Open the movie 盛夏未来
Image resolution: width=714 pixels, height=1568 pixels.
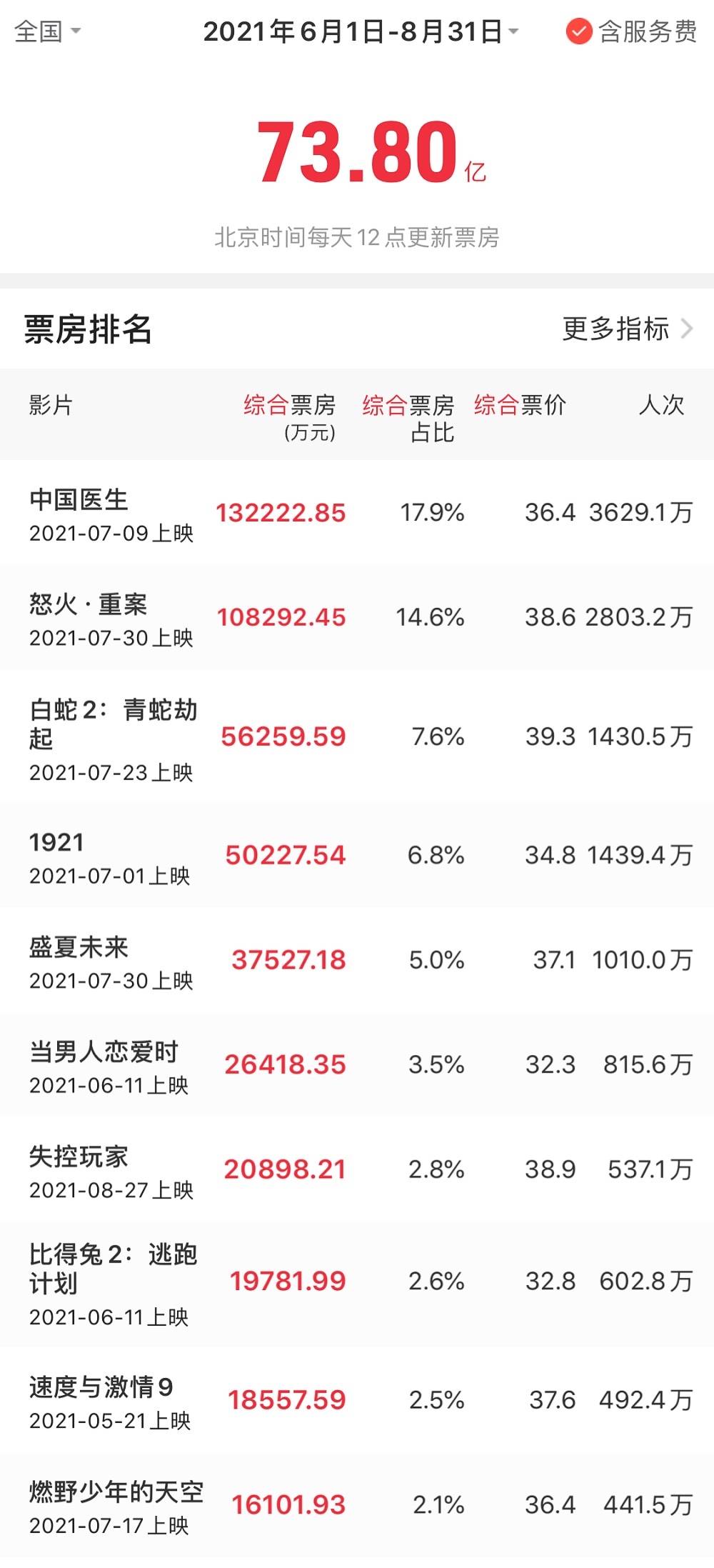[357, 960]
